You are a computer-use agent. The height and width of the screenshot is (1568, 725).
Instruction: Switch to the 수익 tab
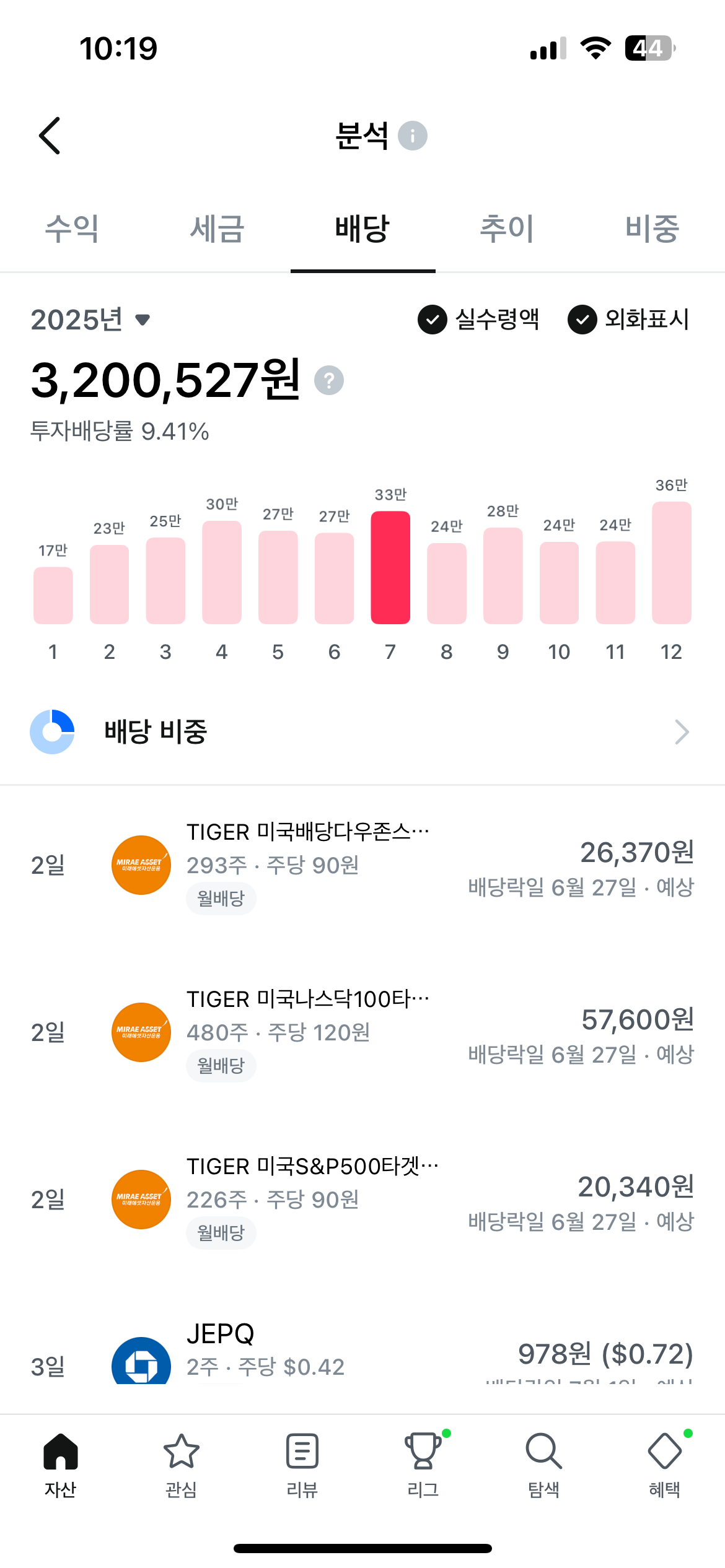pos(72,229)
